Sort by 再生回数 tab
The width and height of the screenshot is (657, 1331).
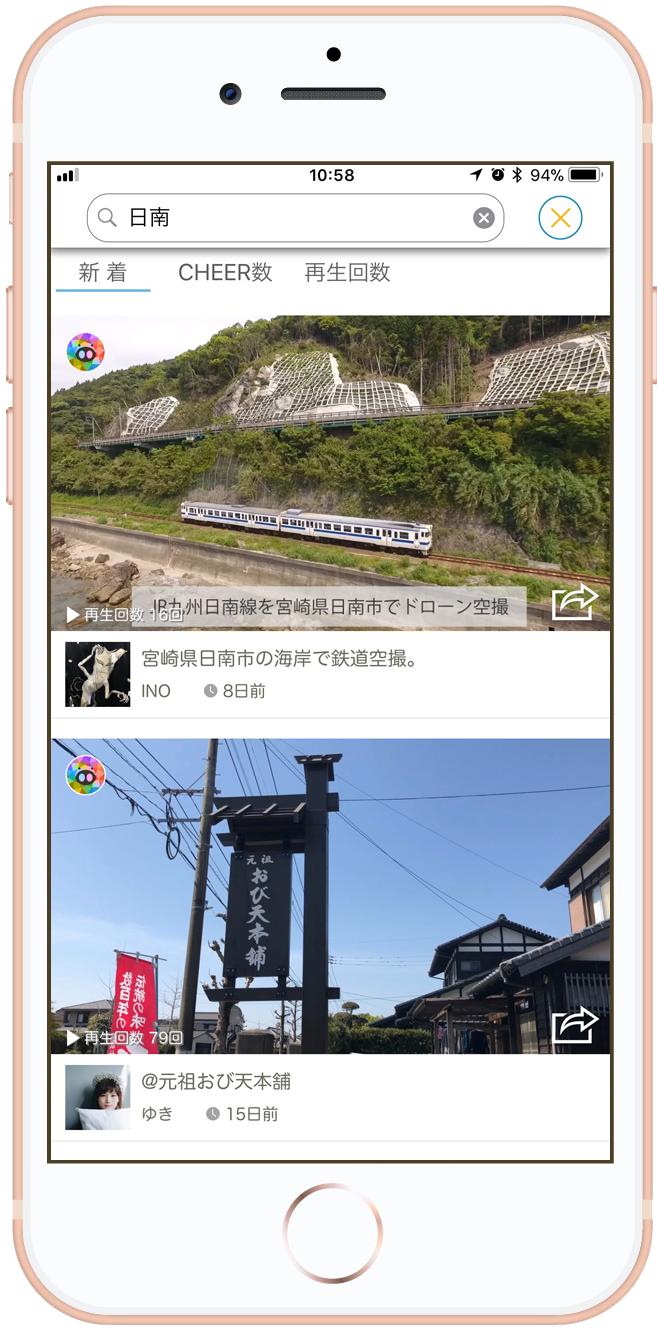(x=347, y=273)
